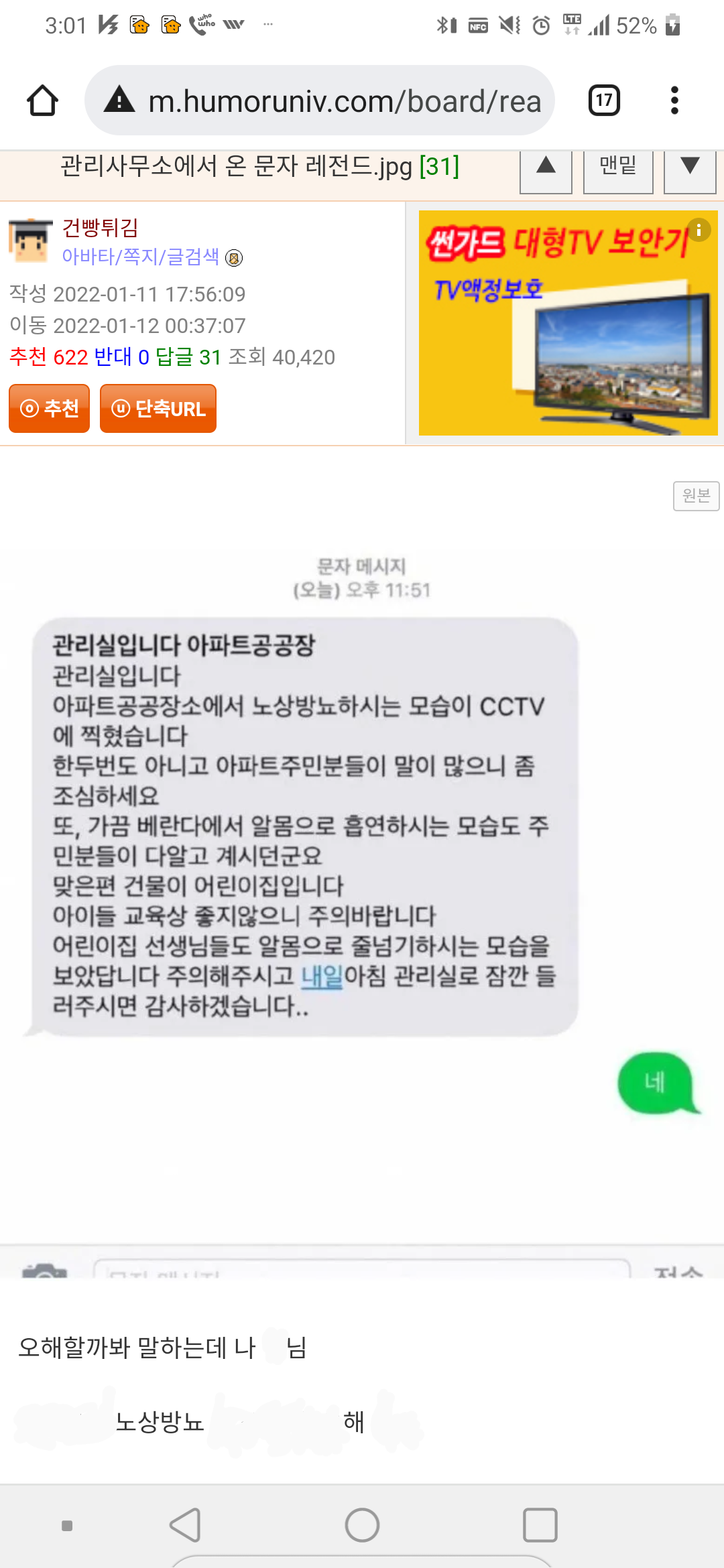Open the tab switcher showing 17
724x1568 pixels.
[604, 101]
